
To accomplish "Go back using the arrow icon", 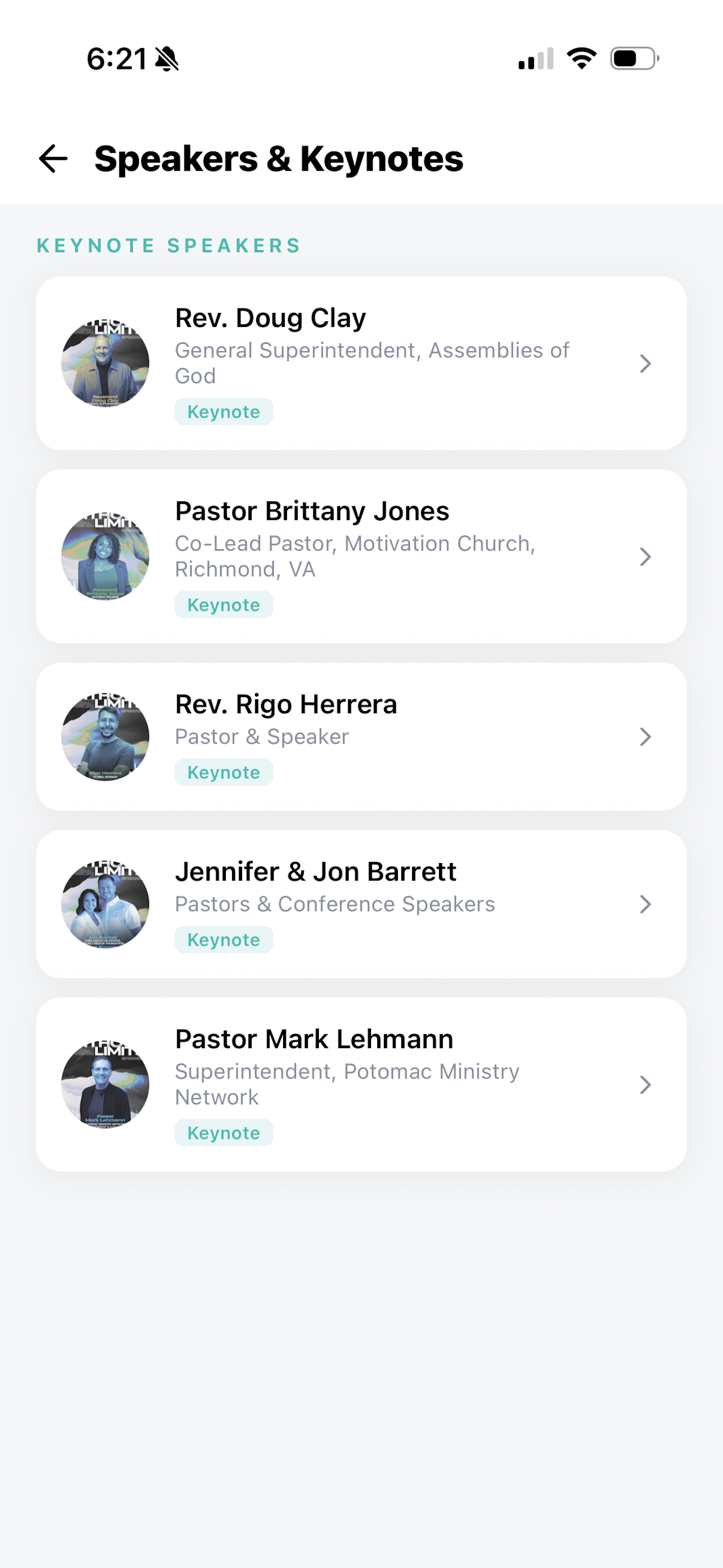I will 54,159.
